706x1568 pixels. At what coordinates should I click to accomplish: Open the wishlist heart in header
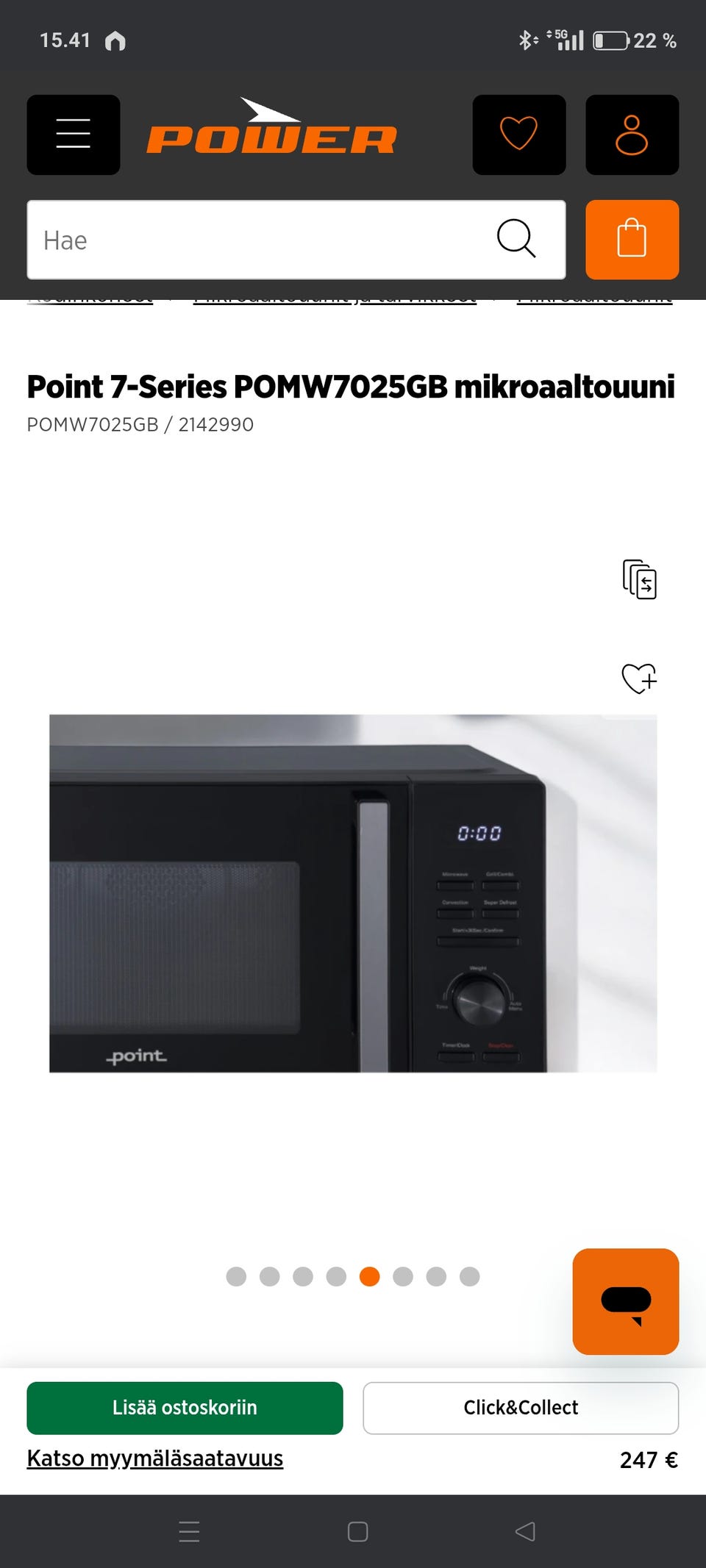[x=518, y=135]
